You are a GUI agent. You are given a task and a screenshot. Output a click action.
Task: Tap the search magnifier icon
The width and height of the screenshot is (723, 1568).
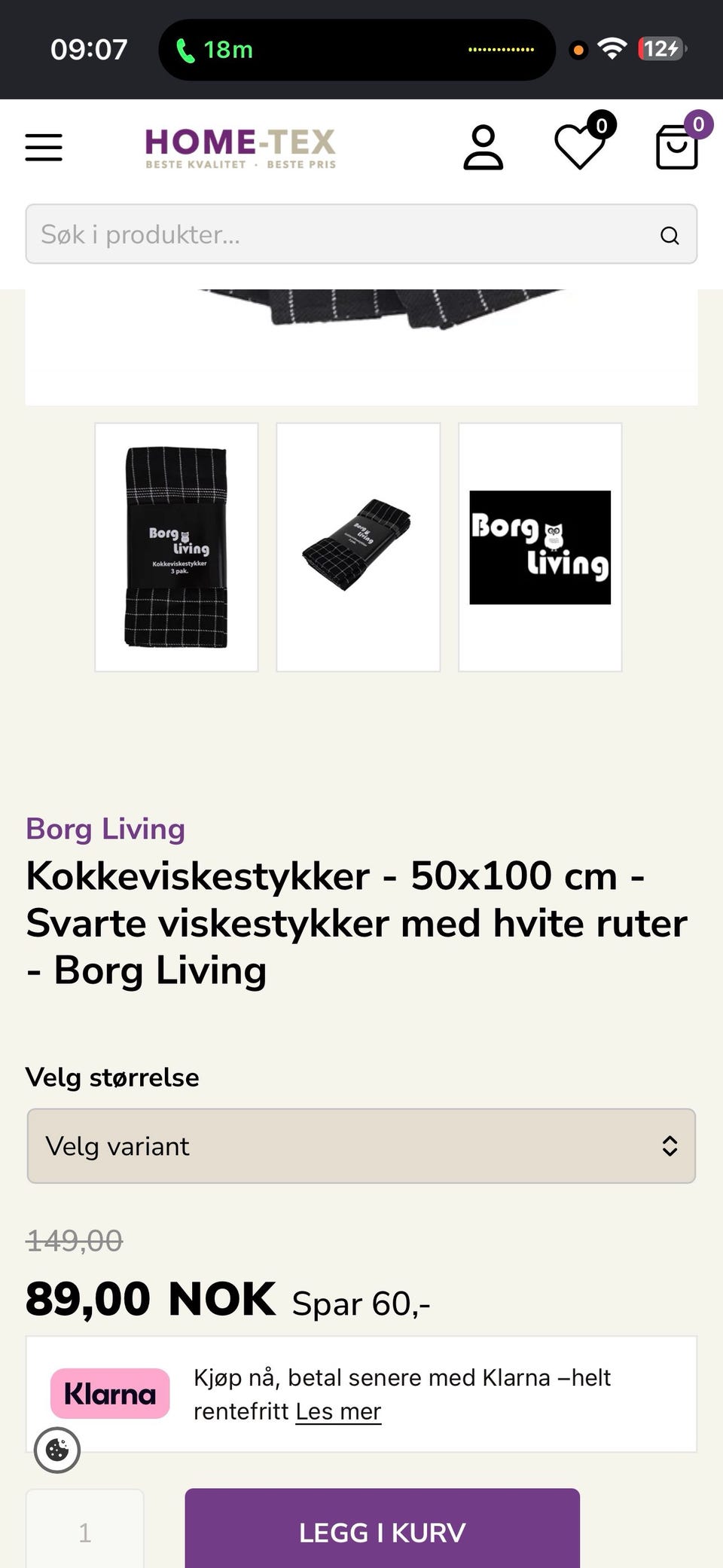click(x=670, y=236)
